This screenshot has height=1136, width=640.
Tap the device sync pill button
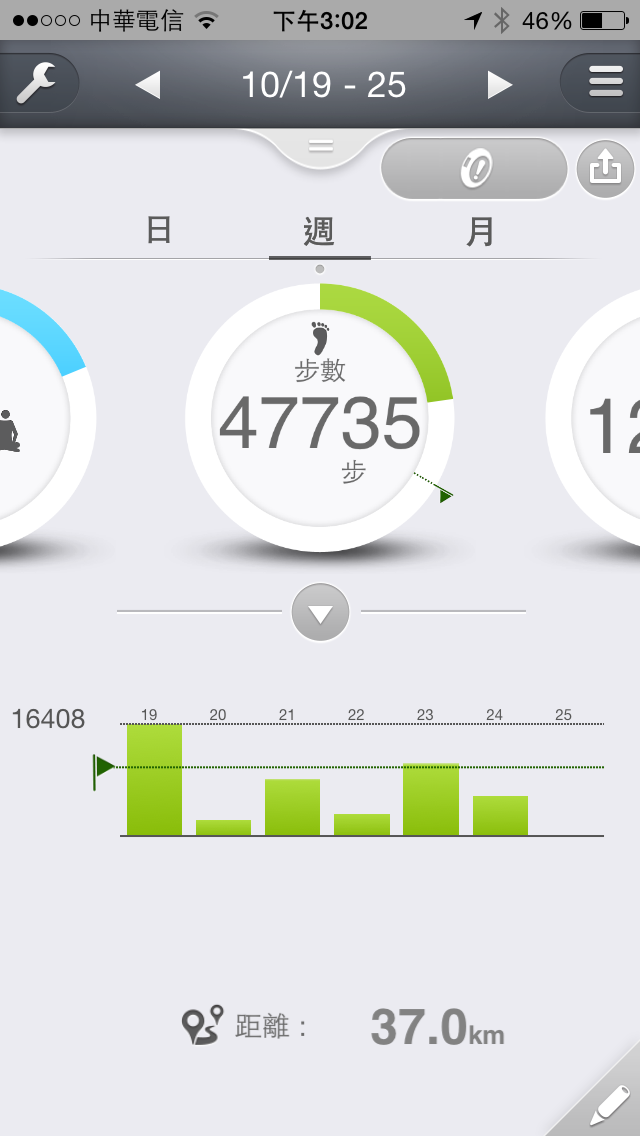coord(474,169)
